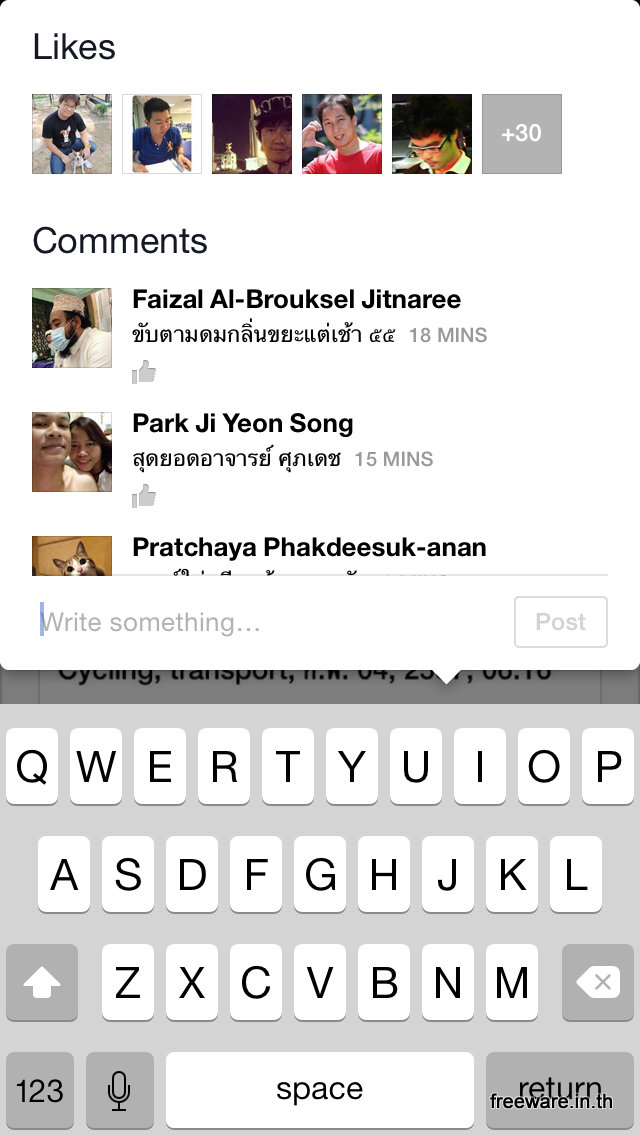Tap the backspace key on the keyboard
The width and height of the screenshot is (640, 1136).
600,983
